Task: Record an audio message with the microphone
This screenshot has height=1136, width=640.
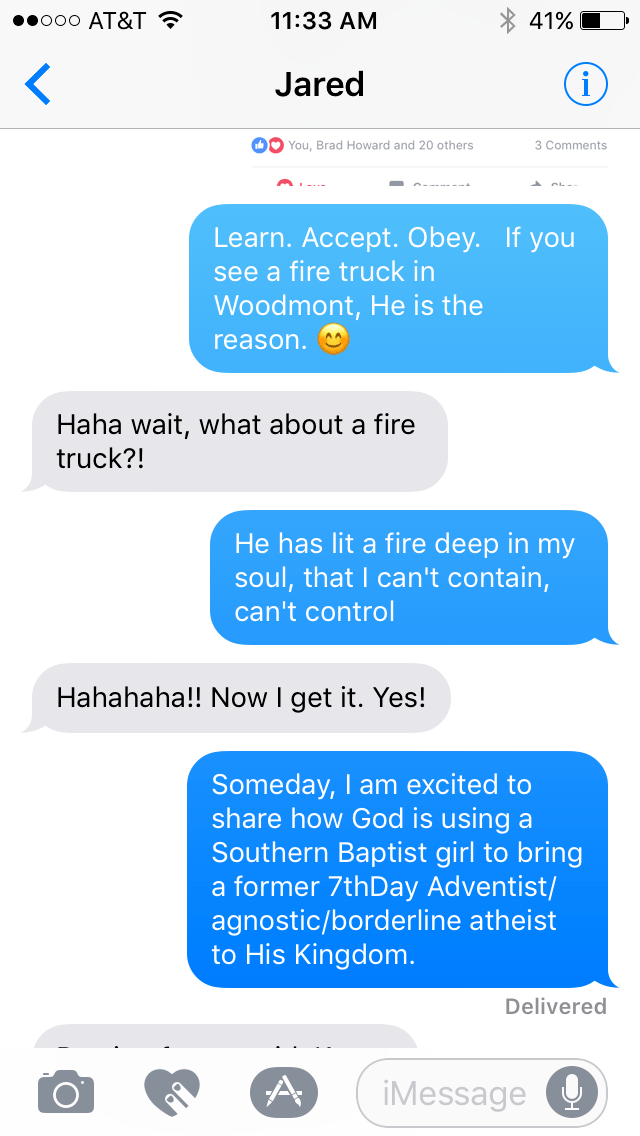Action: pos(572,1093)
